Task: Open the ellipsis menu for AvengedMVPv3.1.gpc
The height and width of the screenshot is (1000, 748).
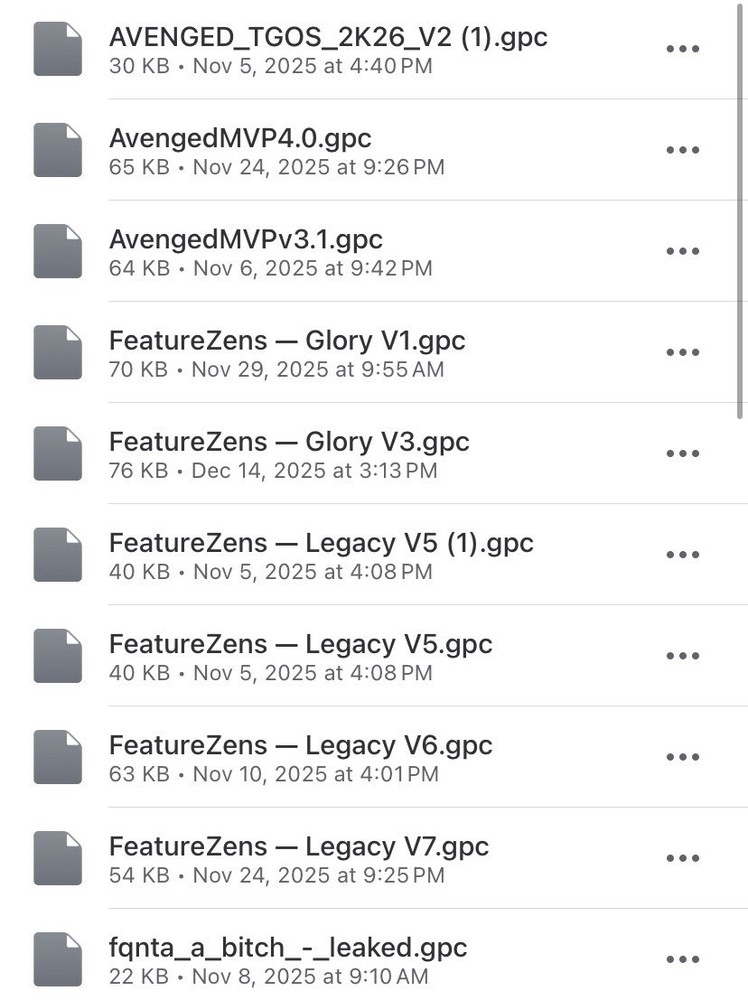Action: click(683, 250)
